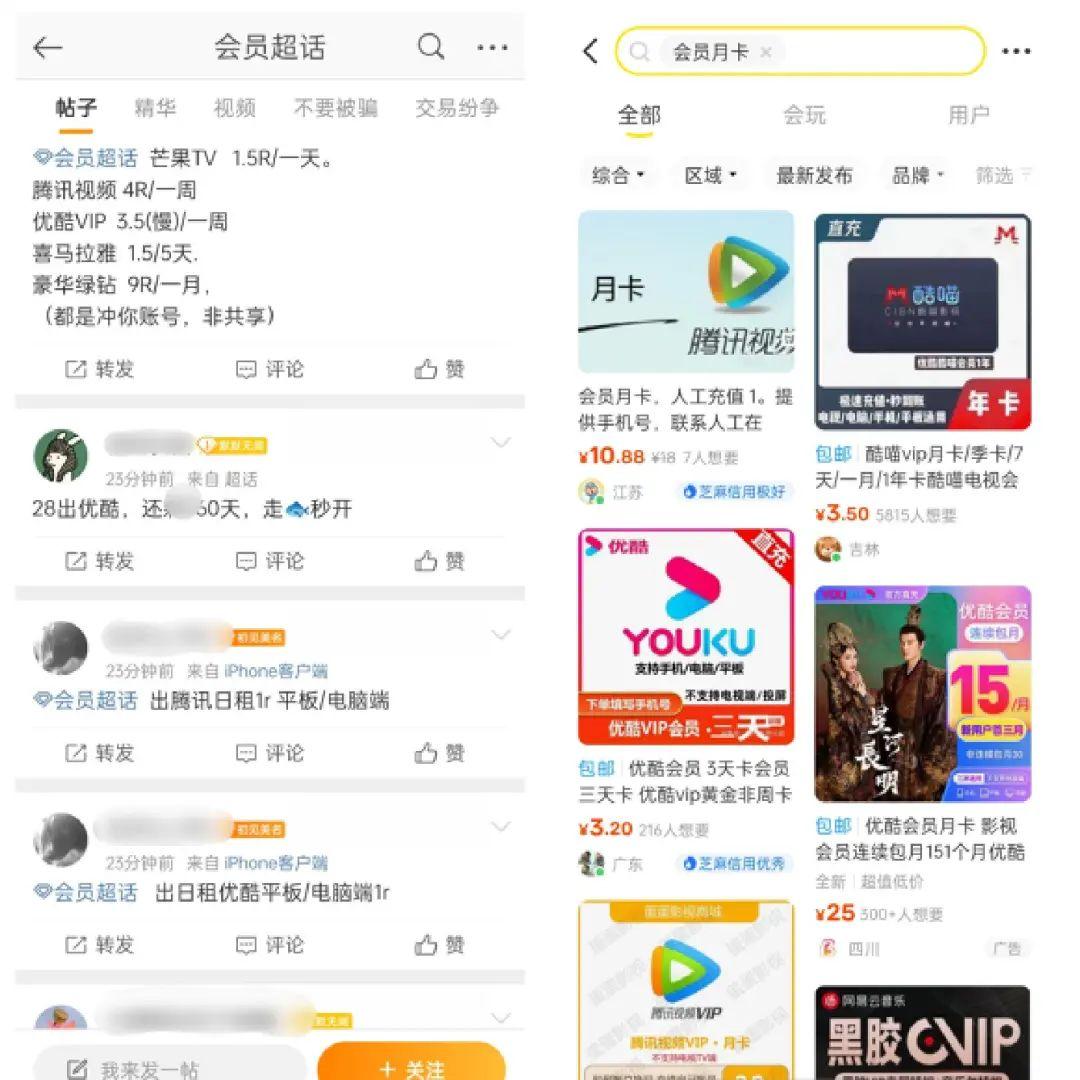Repost the 出腾讯日租1r post
The image size is (1080, 1080).
[x=99, y=753]
